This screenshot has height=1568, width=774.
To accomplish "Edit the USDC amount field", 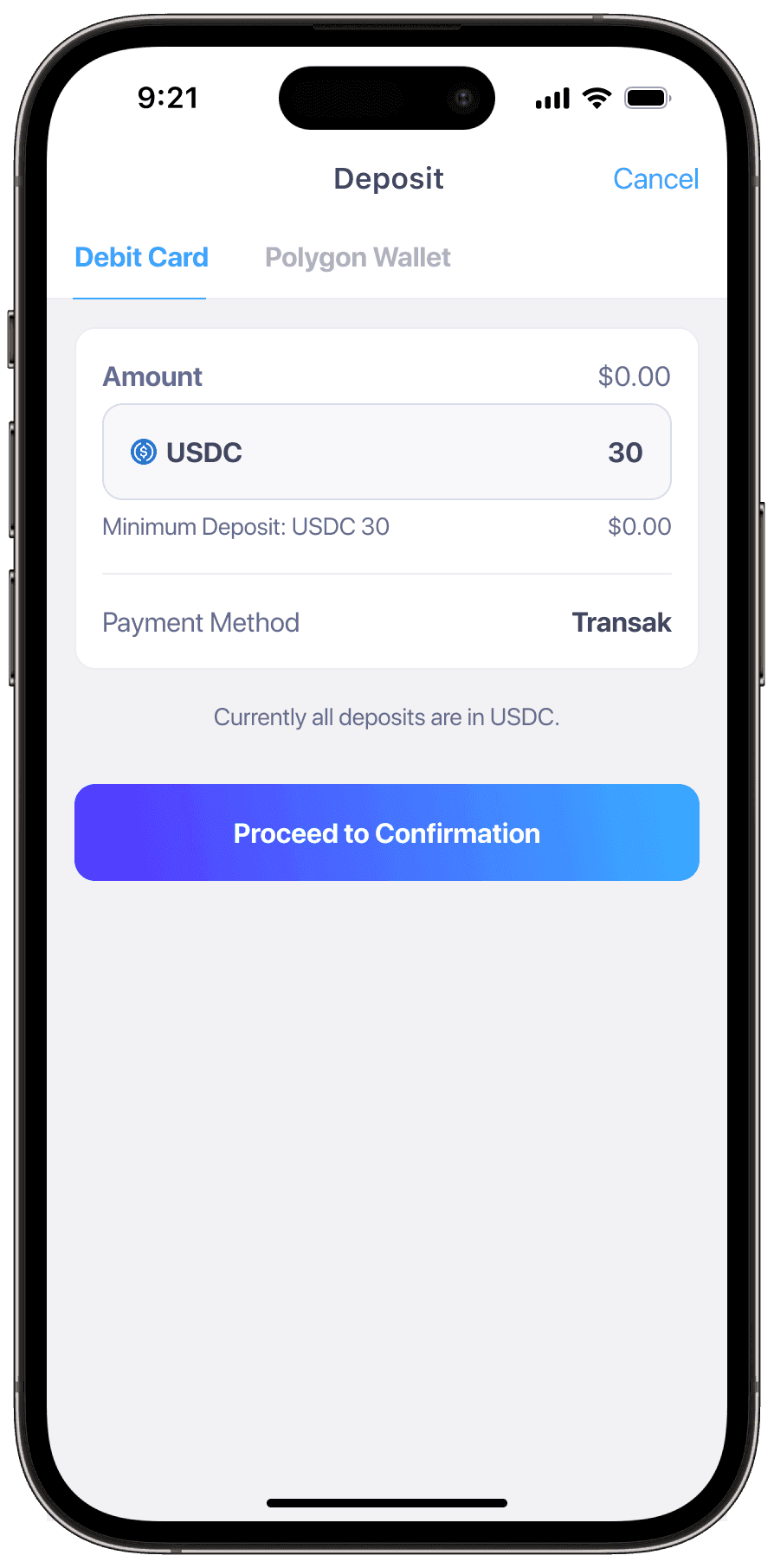I will click(387, 453).
